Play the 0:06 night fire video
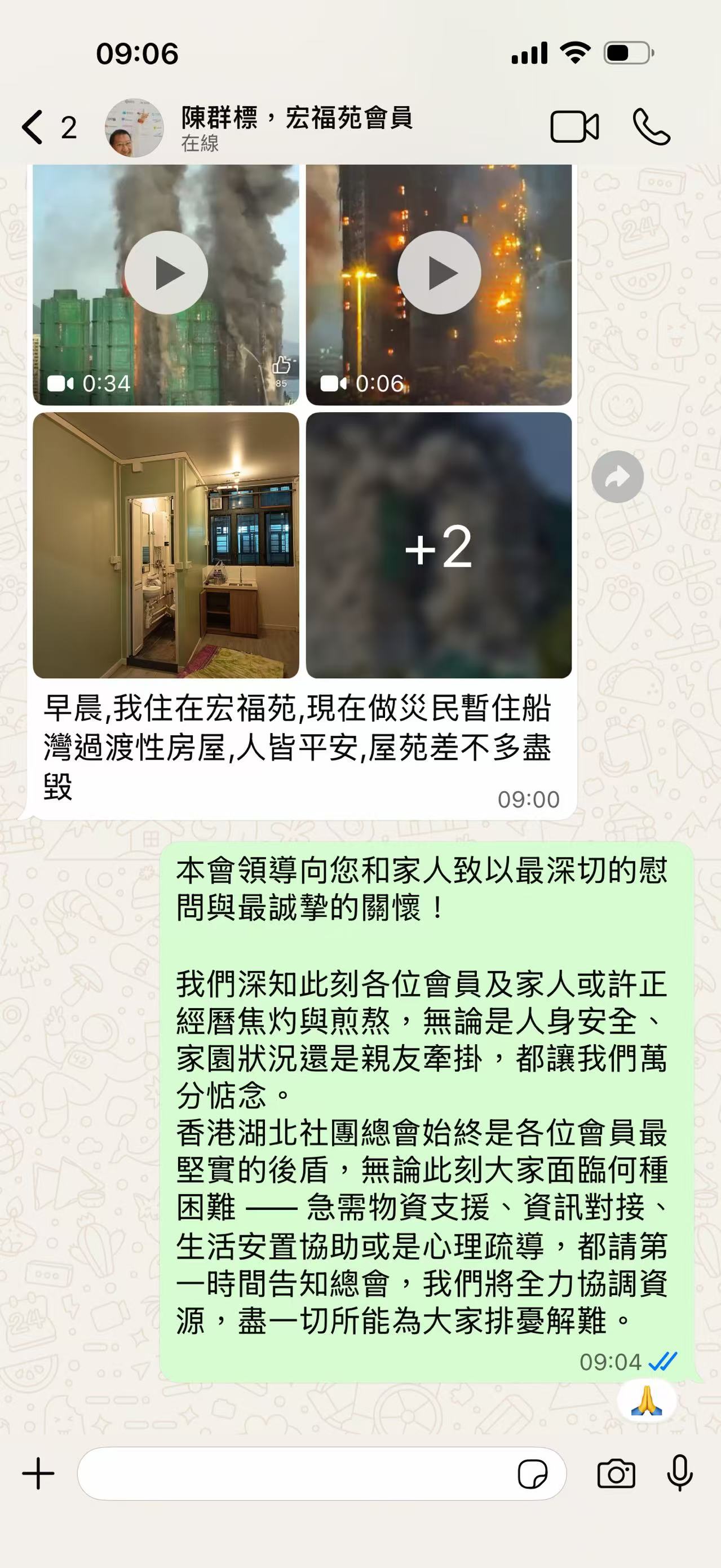The image size is (721, 1568). [x=439, y=273]
